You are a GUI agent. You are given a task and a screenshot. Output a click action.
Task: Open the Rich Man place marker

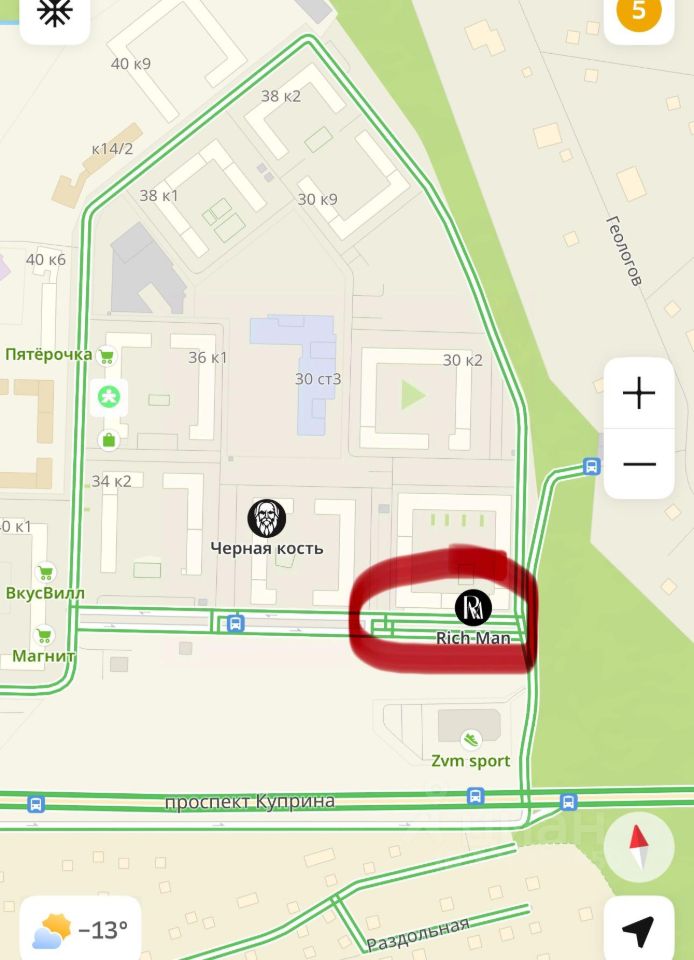point(473,607)
